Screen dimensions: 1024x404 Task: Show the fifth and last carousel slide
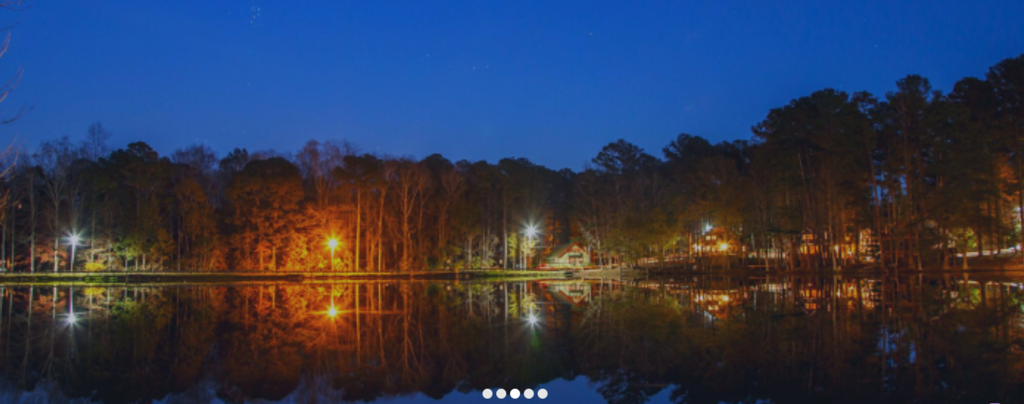coord(543,394)
